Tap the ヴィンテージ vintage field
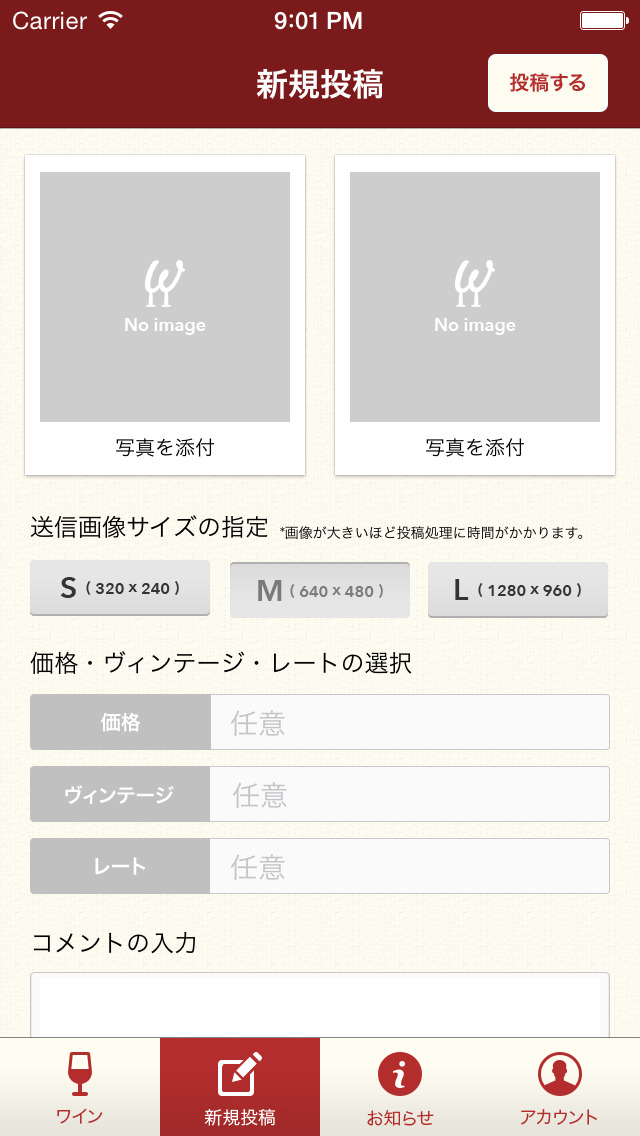640x1136 pixels. (409, 794)
